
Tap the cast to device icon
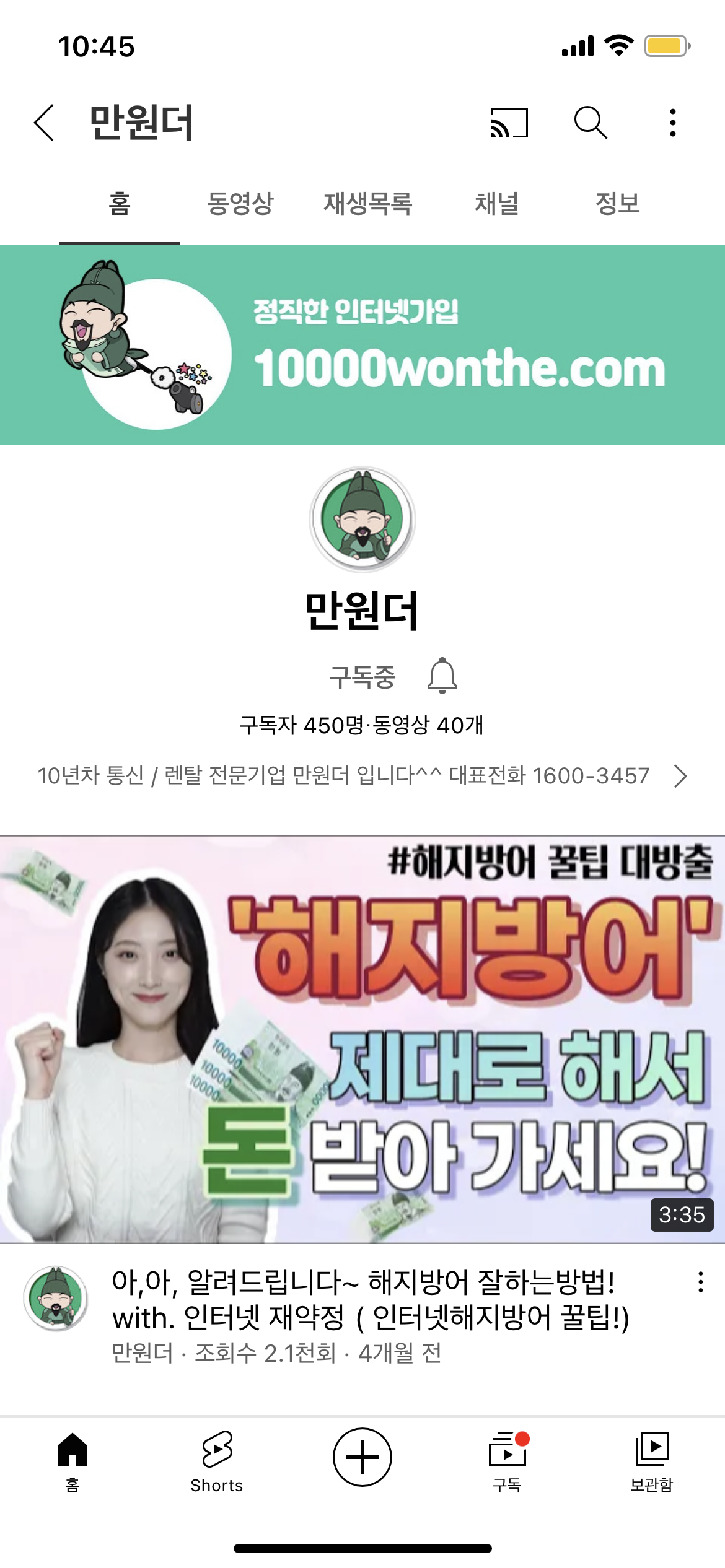[x=509, y=123]
